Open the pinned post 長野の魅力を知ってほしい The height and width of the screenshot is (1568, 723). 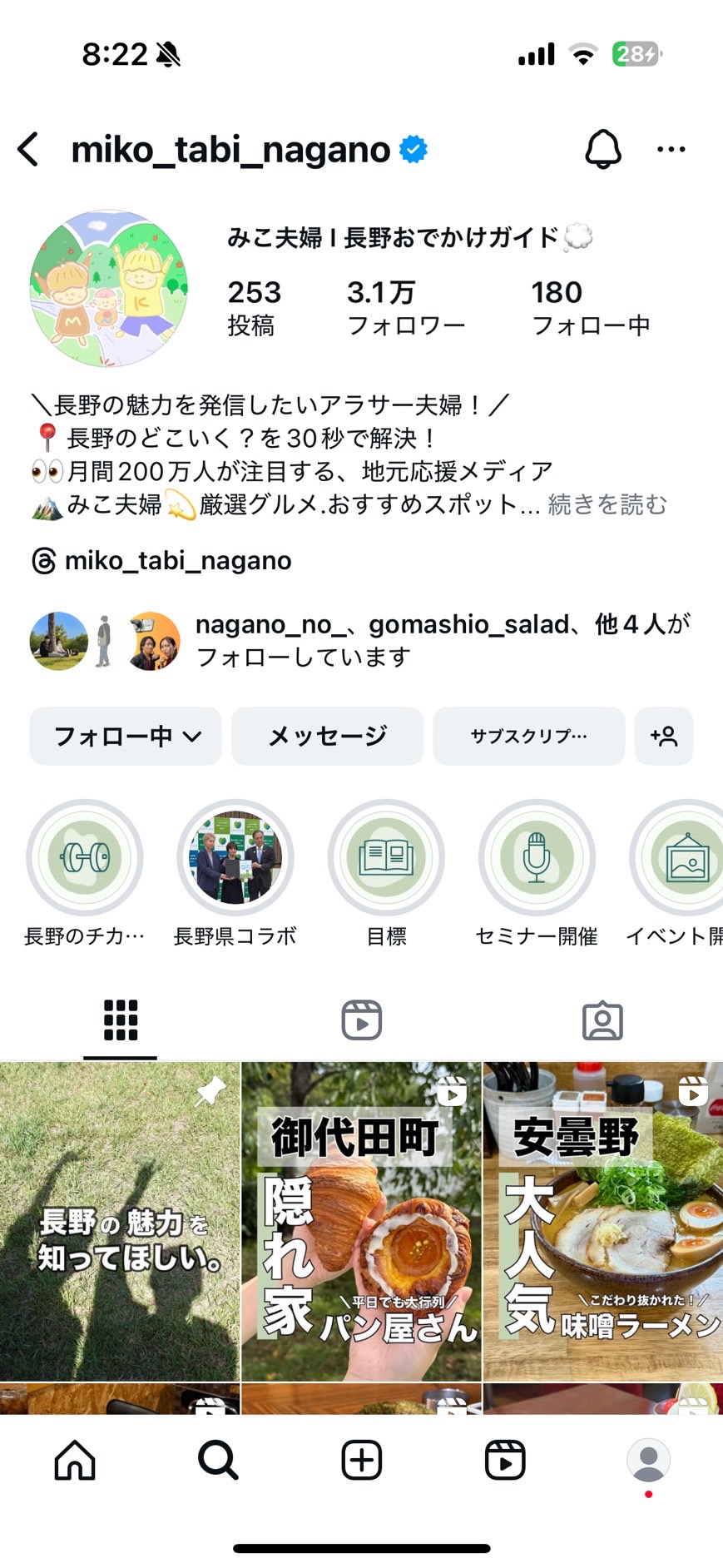pyautogui.click(x=120, y=1220)
